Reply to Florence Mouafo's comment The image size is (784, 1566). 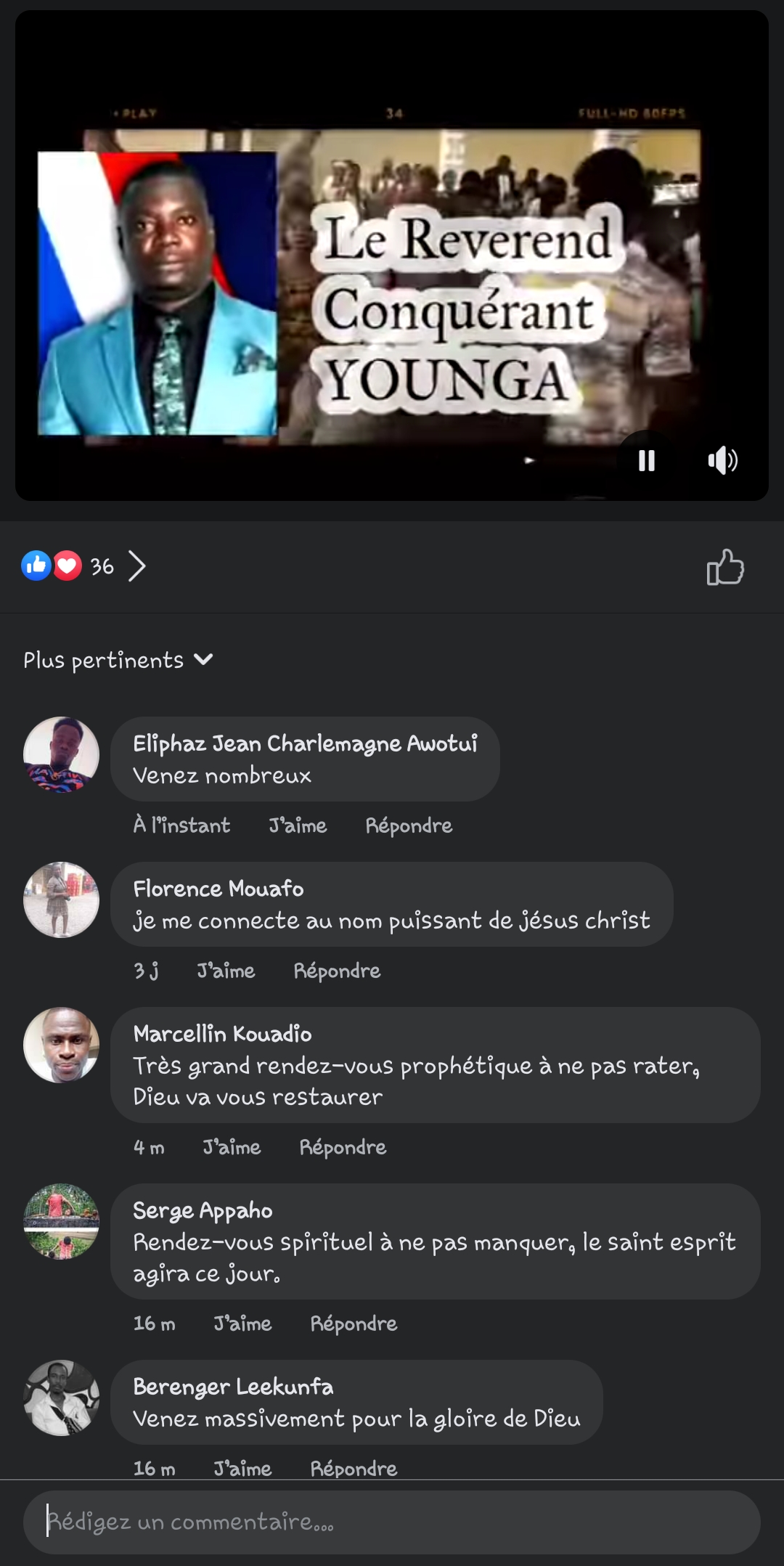pyautogui.click(x=337, y=971)
